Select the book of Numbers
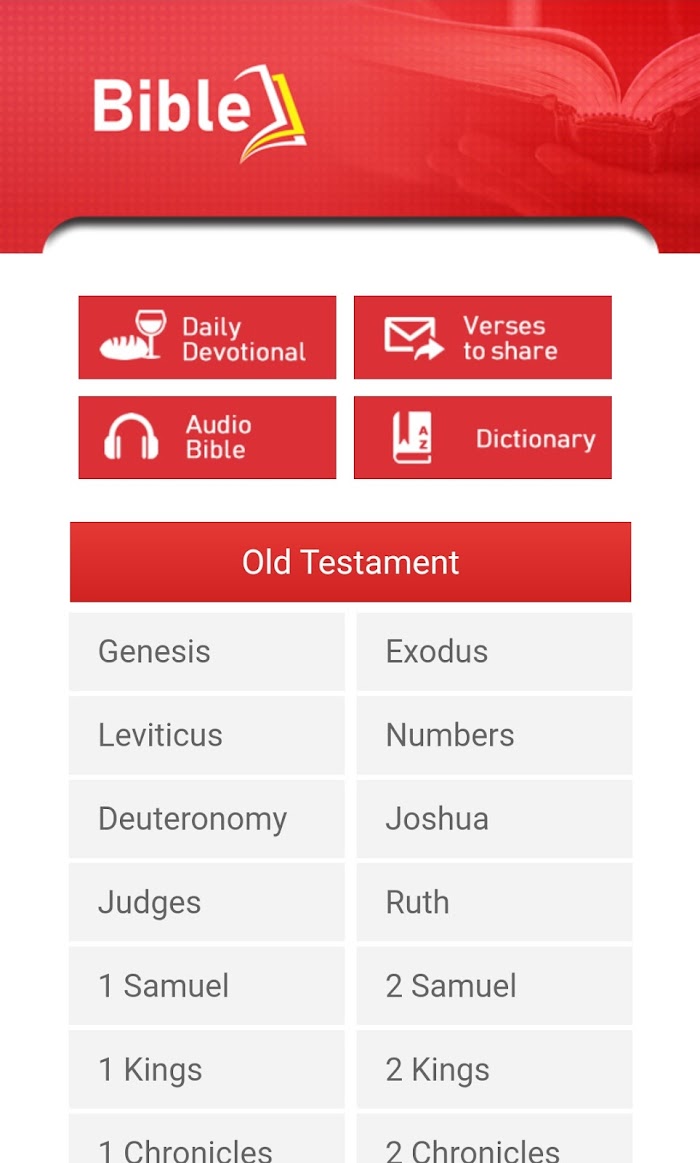The width and height of the screenshot is (700, 1163). (x=495, y=736)
